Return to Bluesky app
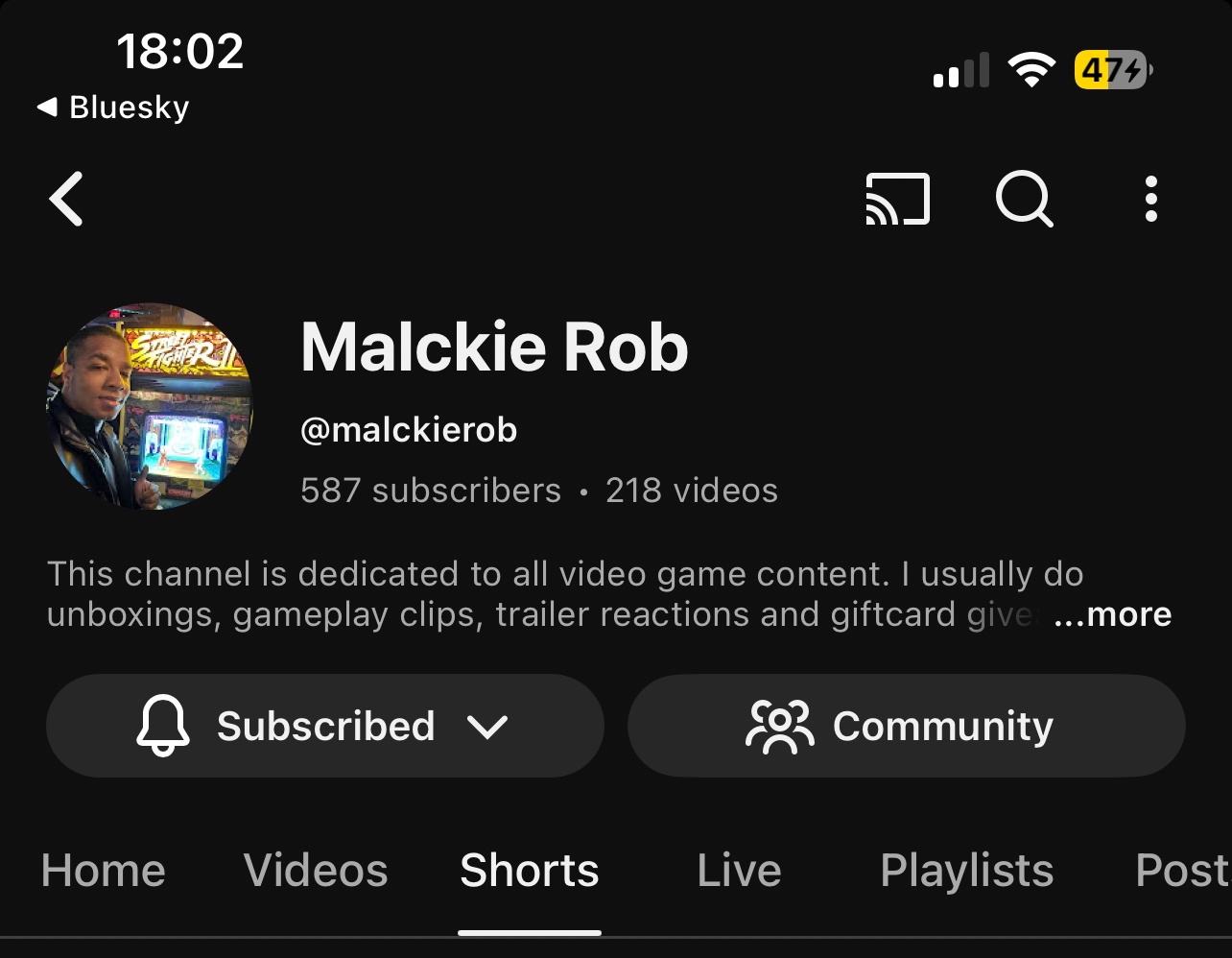The image size is (1232, 958). pyautogui.click(x=113, y=108)
